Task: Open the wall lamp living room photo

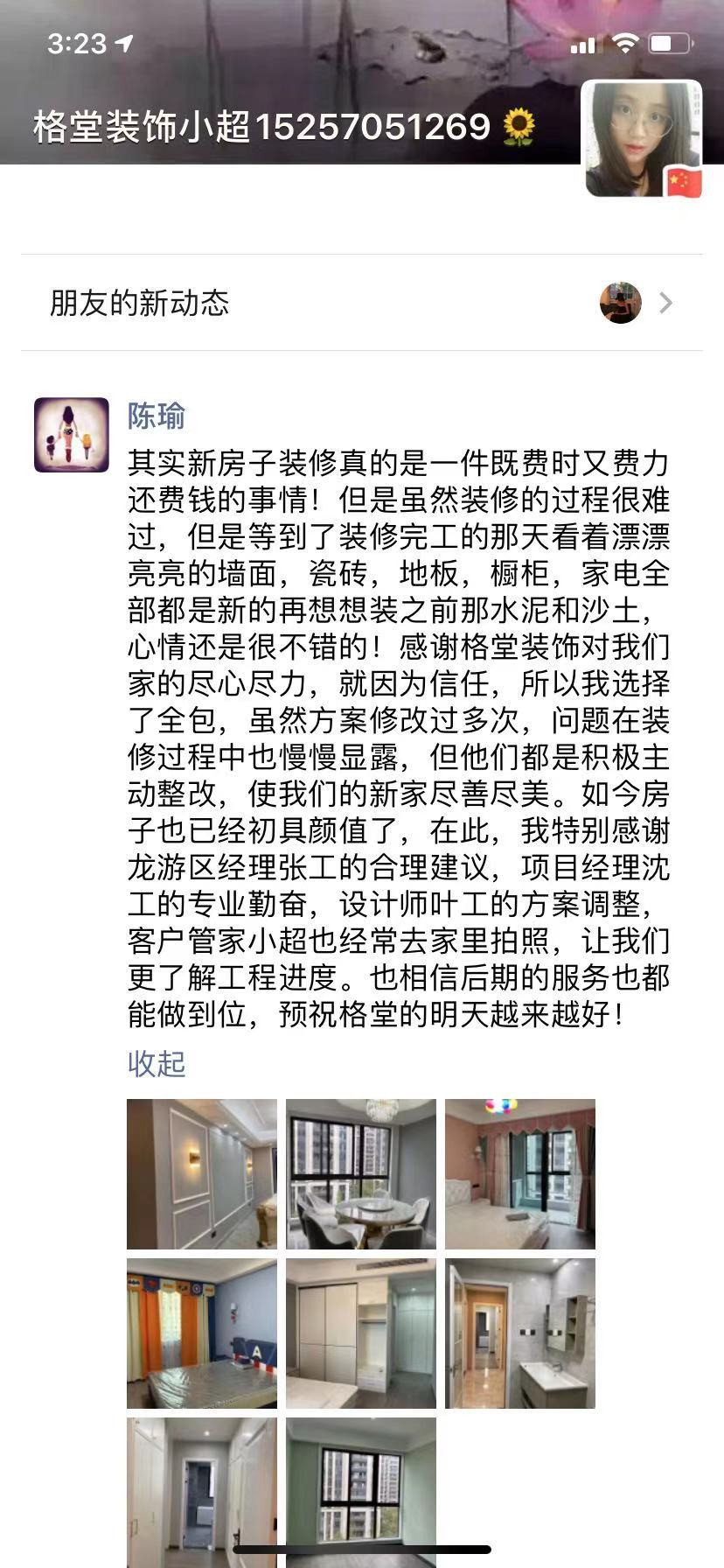Action: [x=202, y=1173]
